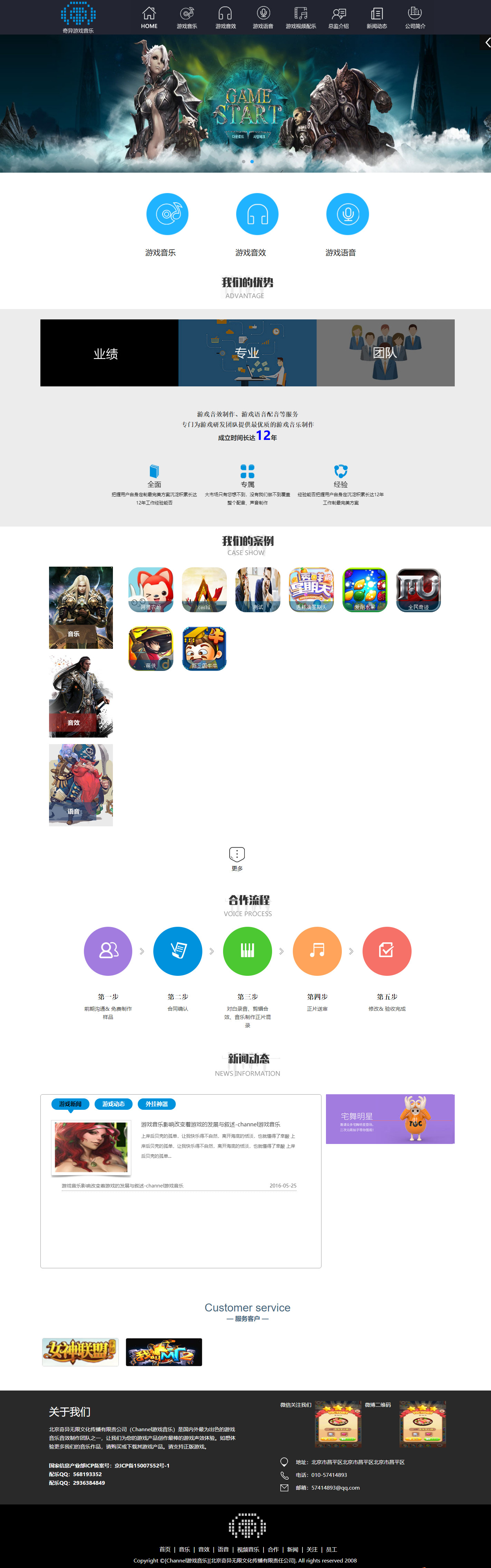Screen dimensions: 491x1568
Task: Switch to the 外挂神器 news tab
Action: (x=156, y=1104)
